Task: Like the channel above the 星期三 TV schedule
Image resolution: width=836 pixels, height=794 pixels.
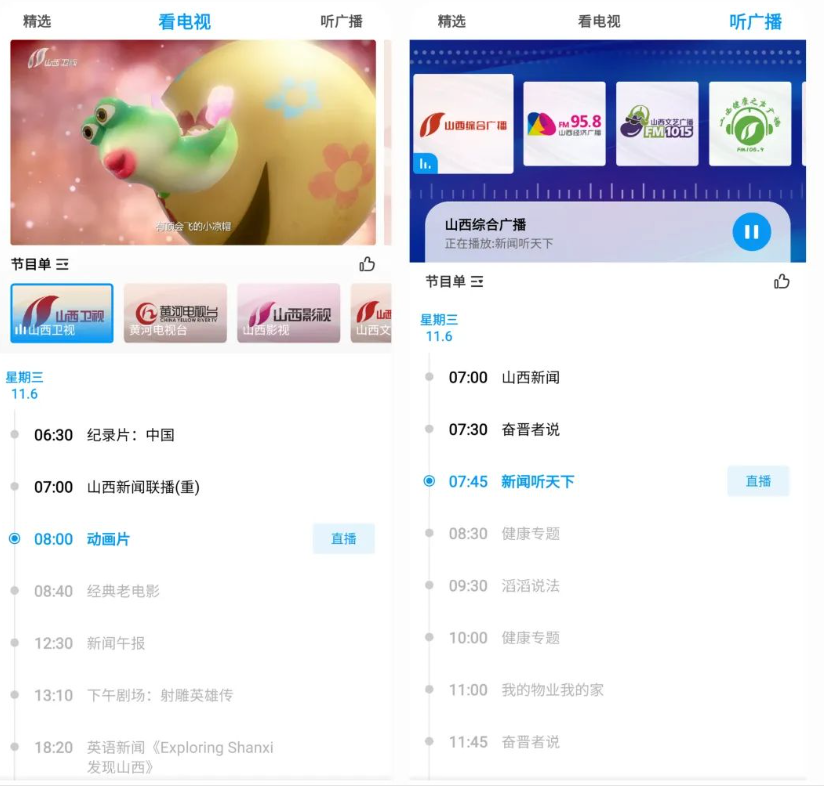Action: tap(367, 264)
